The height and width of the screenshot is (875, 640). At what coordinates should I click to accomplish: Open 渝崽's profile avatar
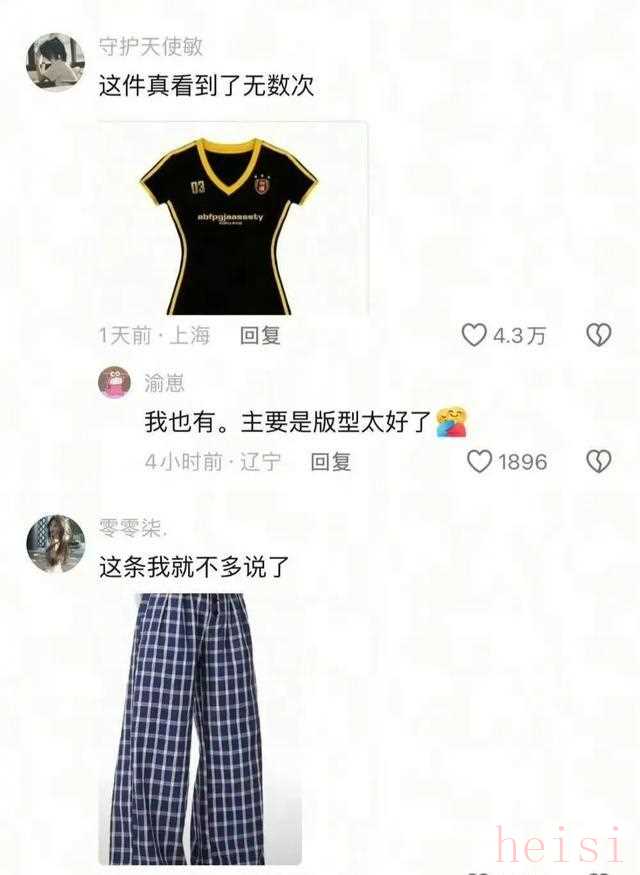pos(114,382)
